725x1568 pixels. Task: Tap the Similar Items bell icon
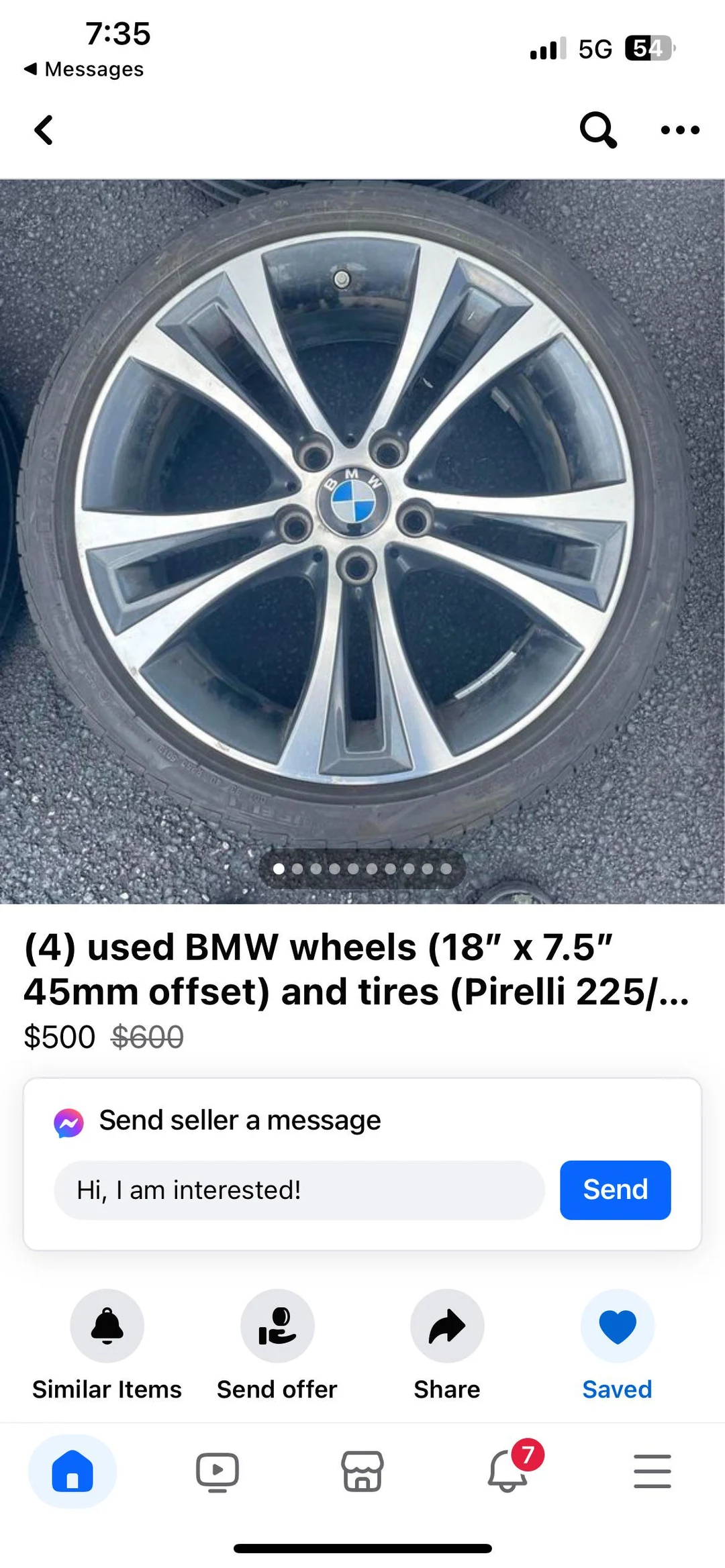[107, 1325]
